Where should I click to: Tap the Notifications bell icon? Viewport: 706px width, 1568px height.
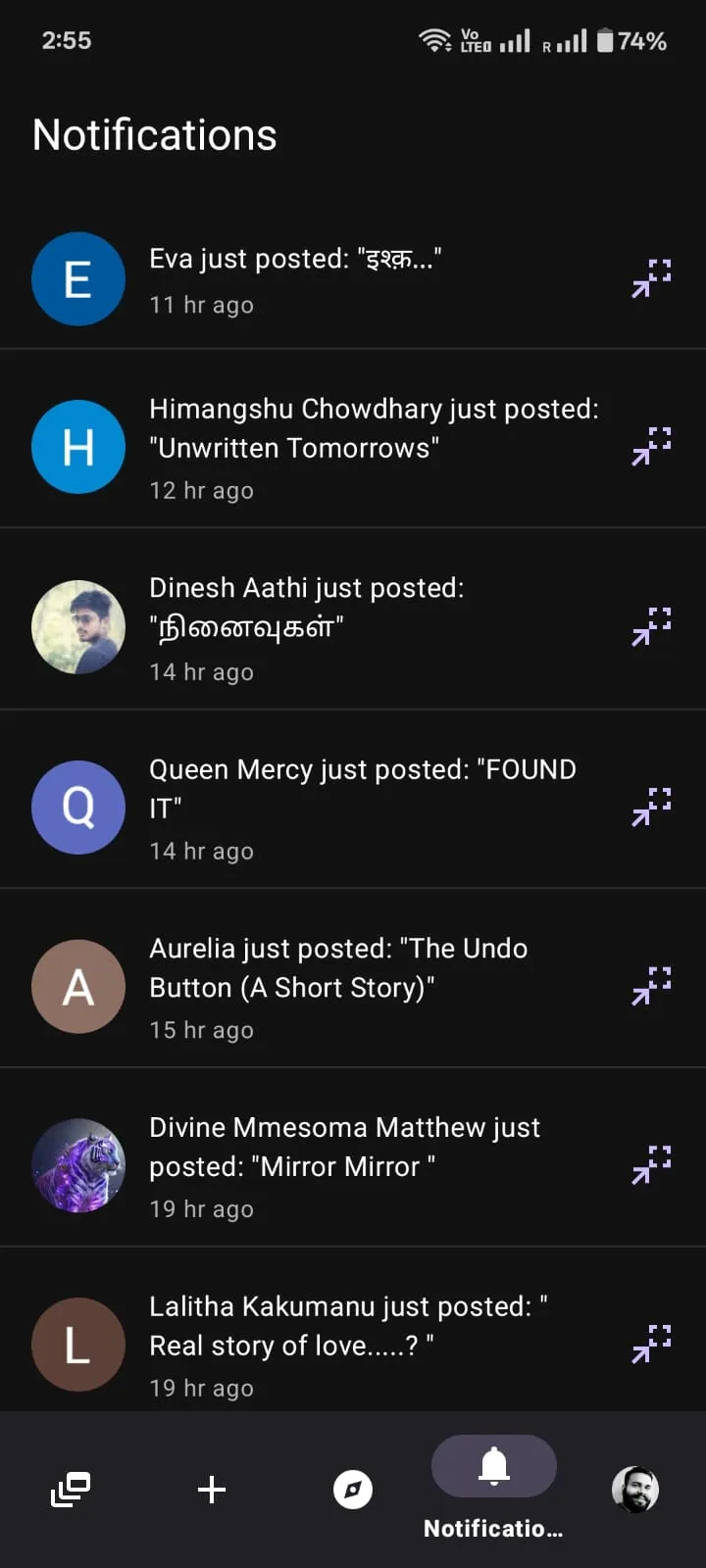pyautogui.click(x=493, y=1464)
